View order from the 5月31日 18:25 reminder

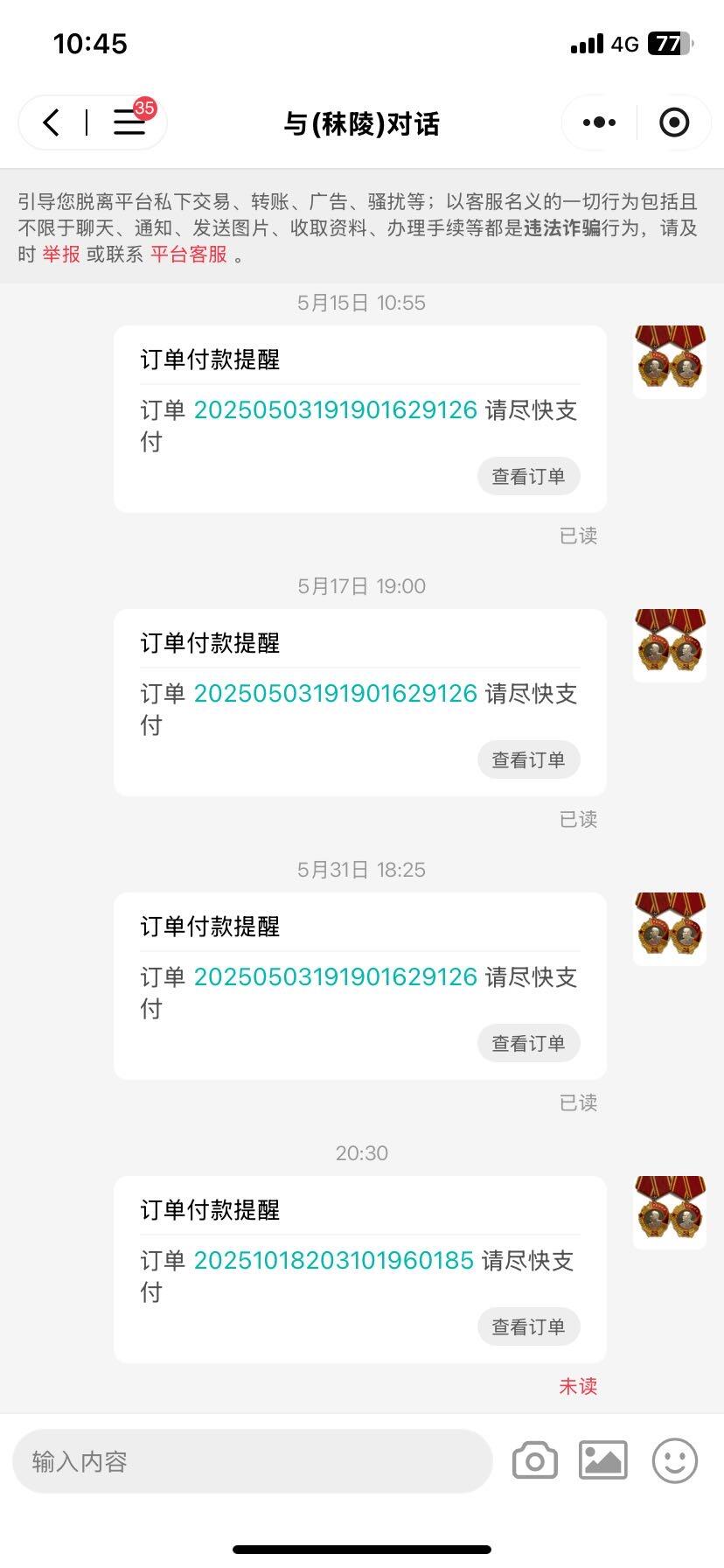click(528, 1043)
